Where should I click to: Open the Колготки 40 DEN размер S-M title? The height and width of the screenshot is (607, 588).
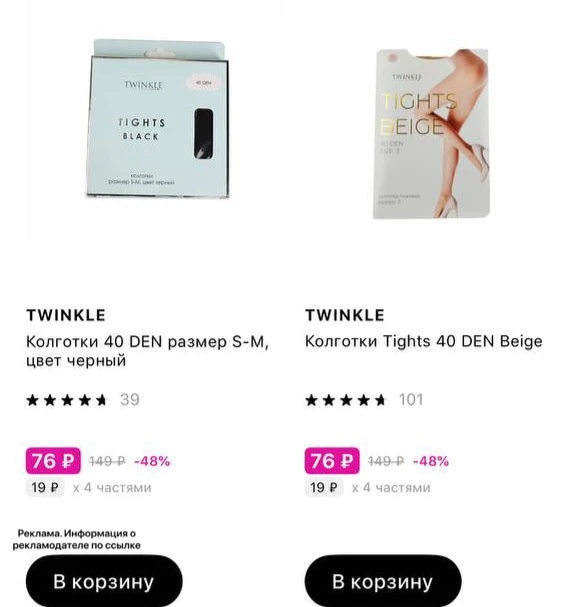coord(147,351)
